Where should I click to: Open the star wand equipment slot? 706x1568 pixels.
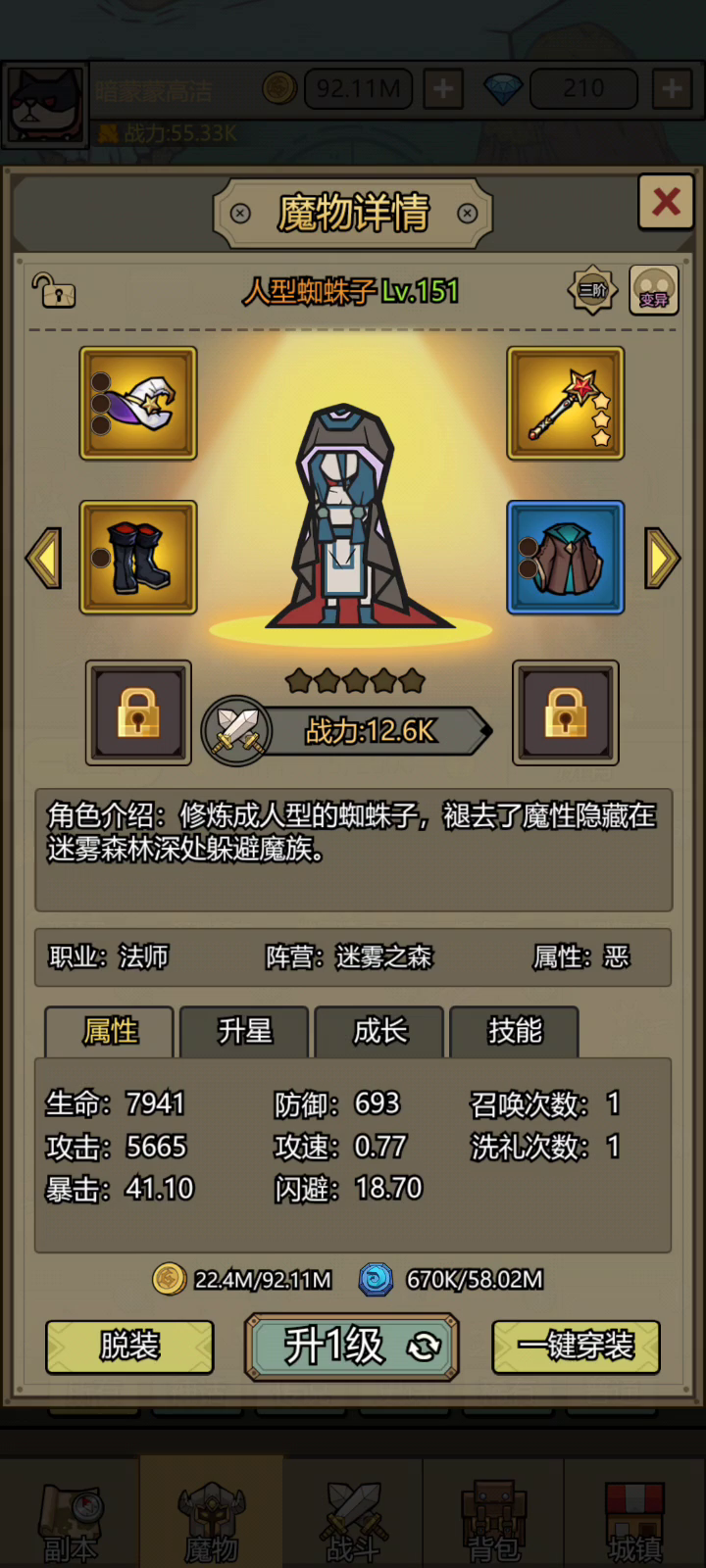(x=566, y=403)
